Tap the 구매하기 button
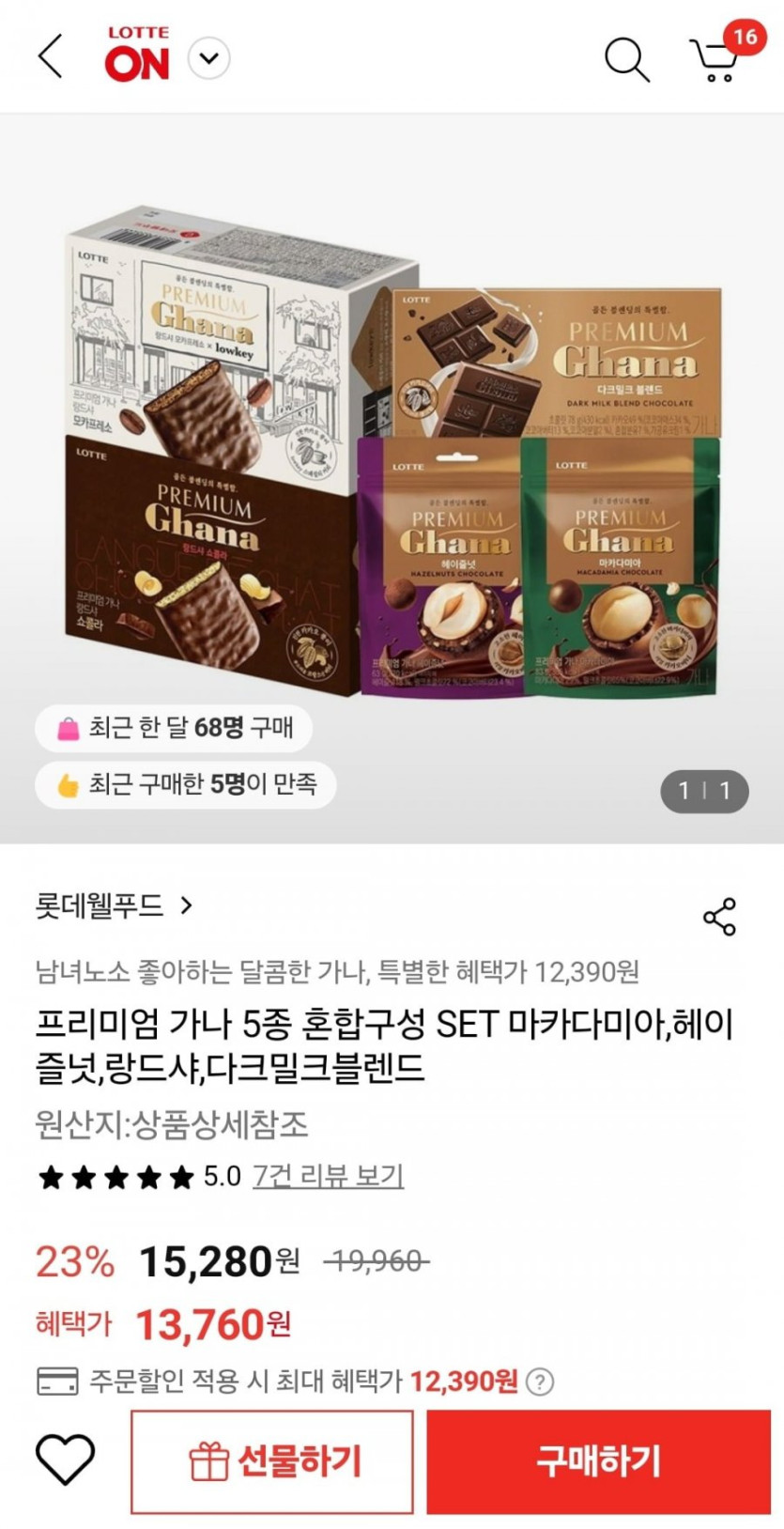The image size is (784, 1529). point(598,1461)
